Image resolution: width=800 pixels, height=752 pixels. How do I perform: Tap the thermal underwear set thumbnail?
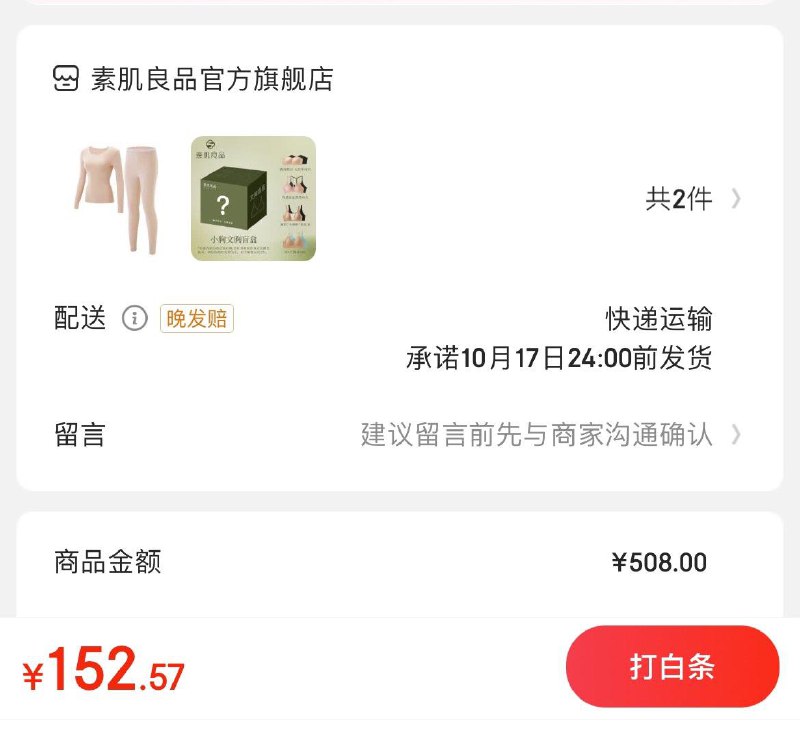coord(116,198)
